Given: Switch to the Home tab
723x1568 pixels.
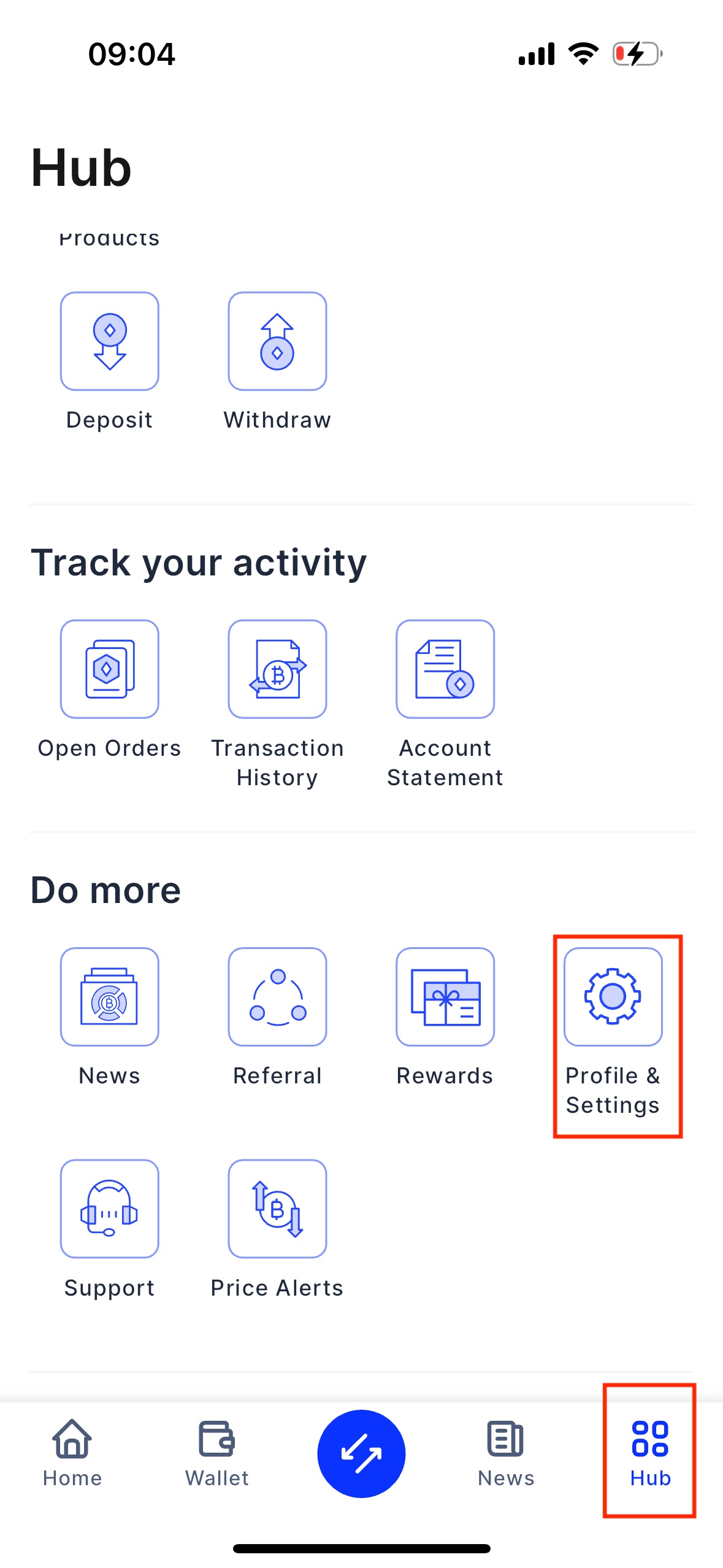Looking at the screenshot, I should tap(72, 1453).
